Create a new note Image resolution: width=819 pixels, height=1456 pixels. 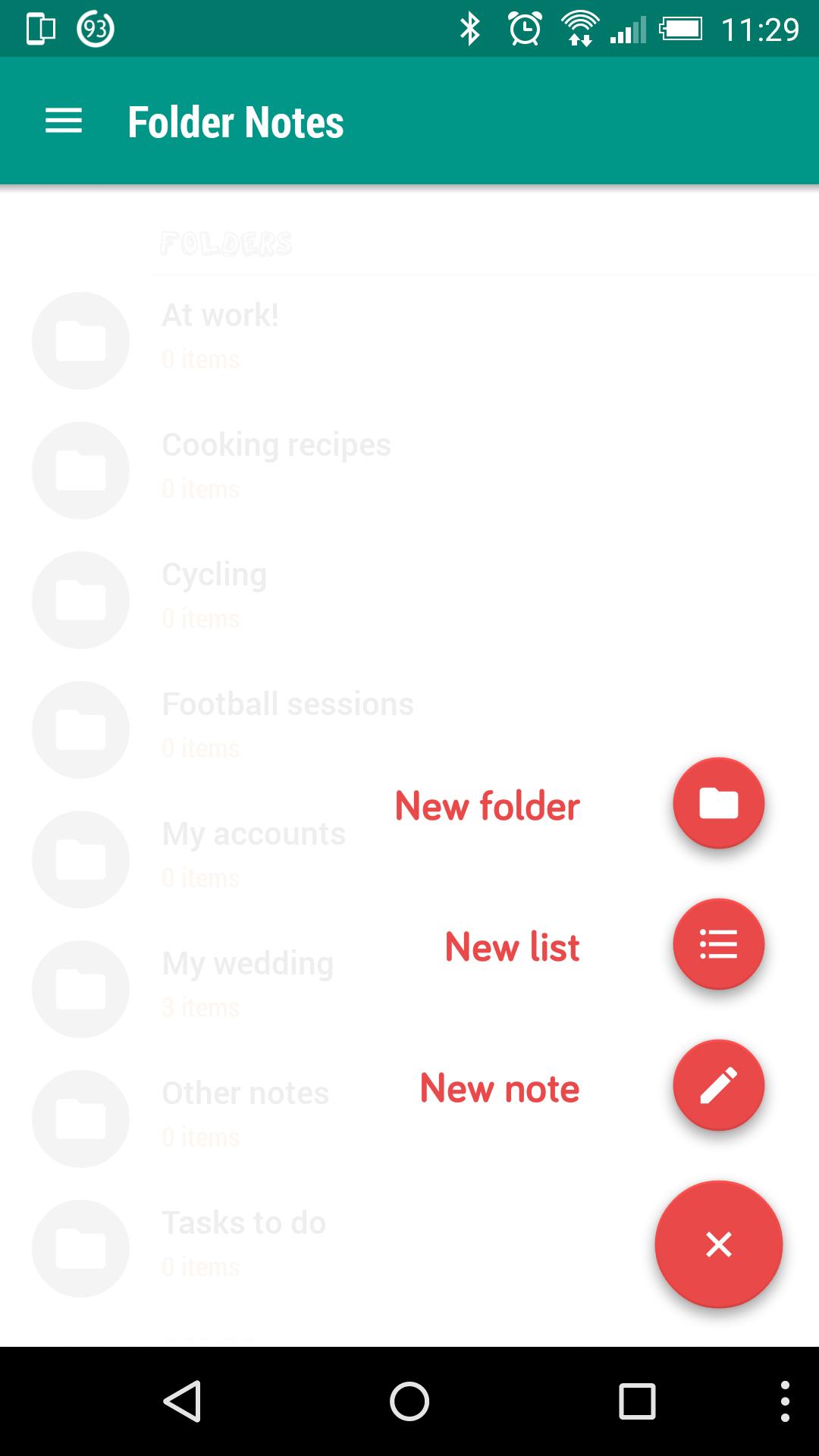(x=718, y=1085)
